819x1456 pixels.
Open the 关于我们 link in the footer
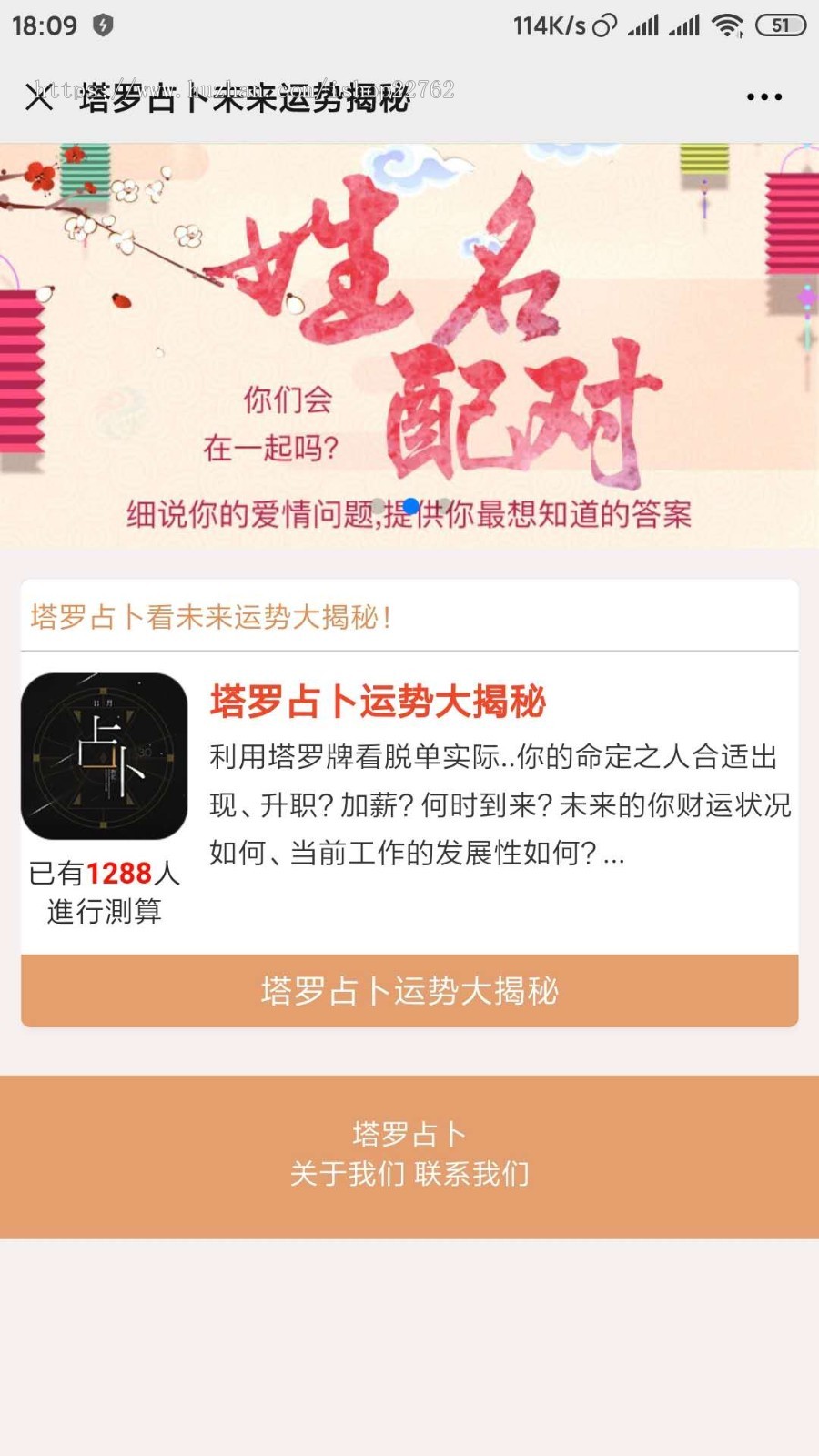[x=347, y=1174]
